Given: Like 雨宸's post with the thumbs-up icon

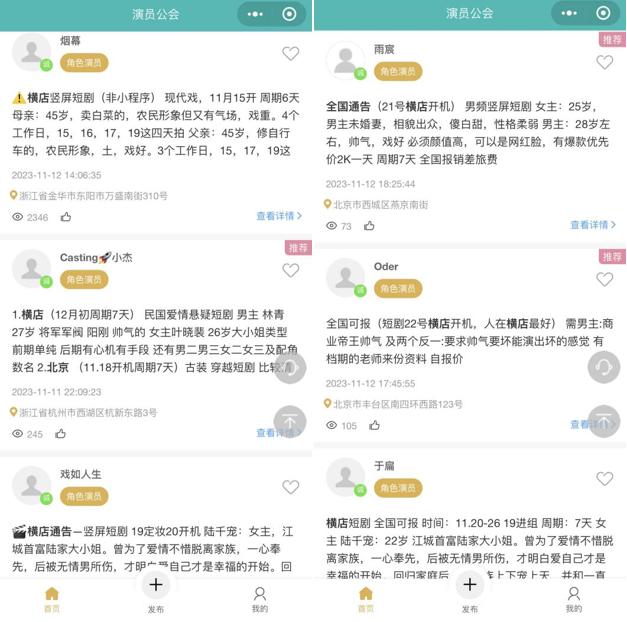Looking at the screenshot, I should point(369,226).
